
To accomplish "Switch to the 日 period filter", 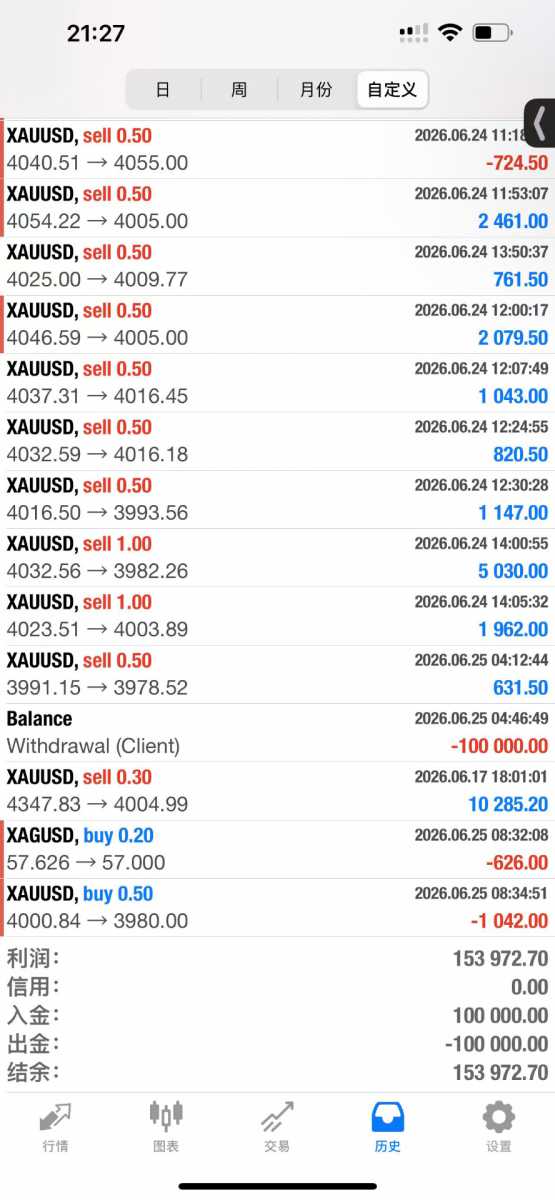I will 164,89.
